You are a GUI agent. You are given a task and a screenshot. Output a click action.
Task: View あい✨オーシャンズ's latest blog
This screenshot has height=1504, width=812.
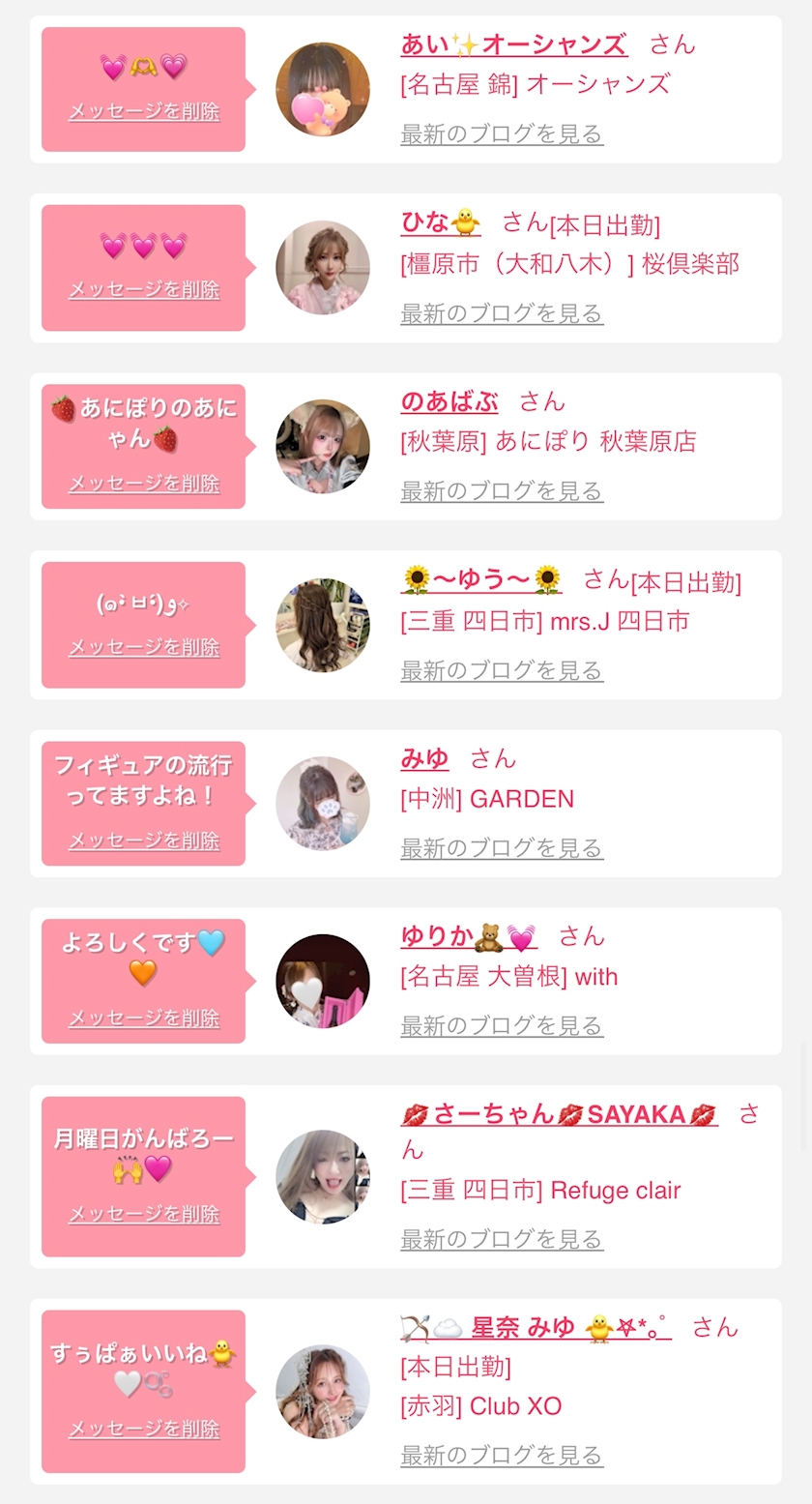tap(502, 133)
